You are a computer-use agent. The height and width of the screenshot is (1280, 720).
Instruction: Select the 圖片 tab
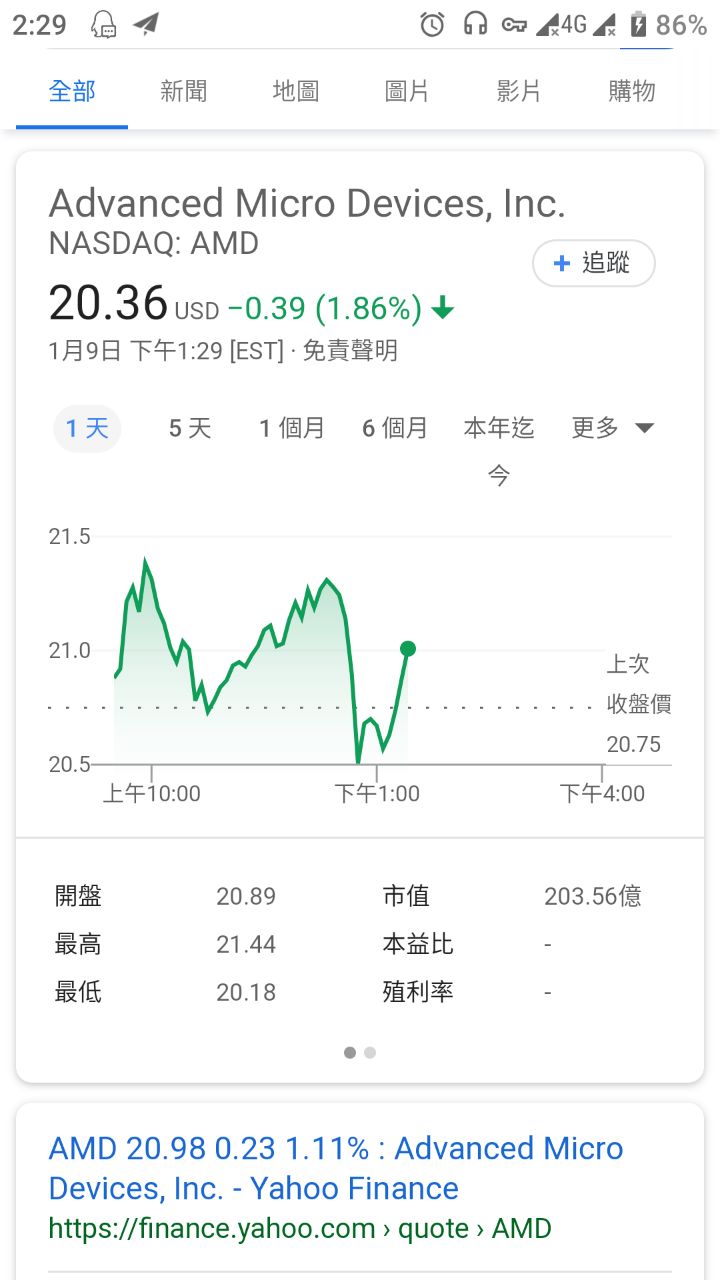(407, 91)
